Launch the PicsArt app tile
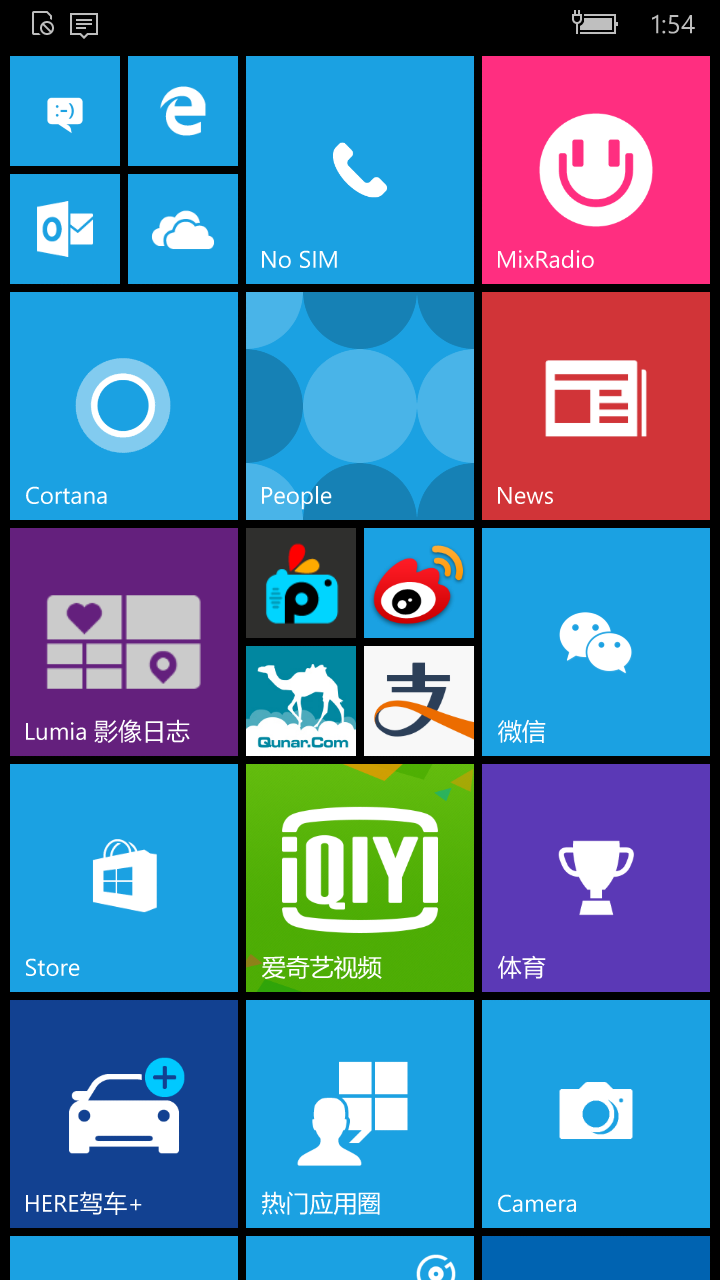Screen dimensions: 720x1280 pos(301,583)
